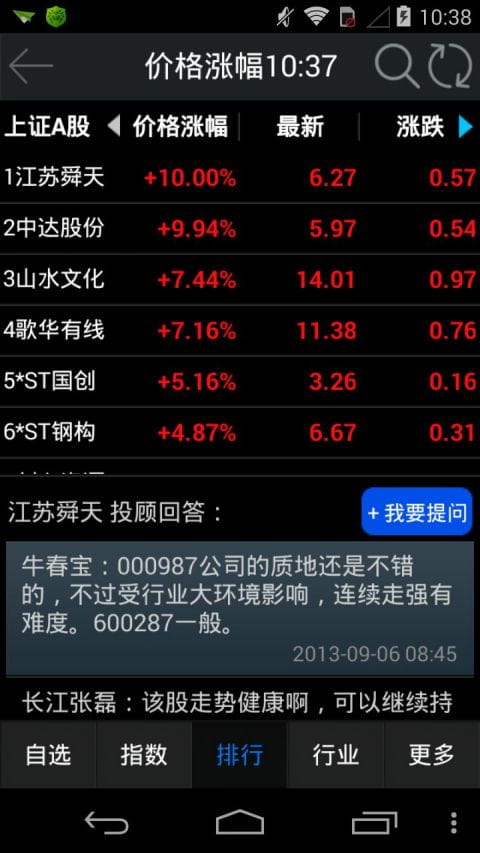The image size is (480, 853).
Task: Open the 更多 tab
Action: click(x=432, y=755)
